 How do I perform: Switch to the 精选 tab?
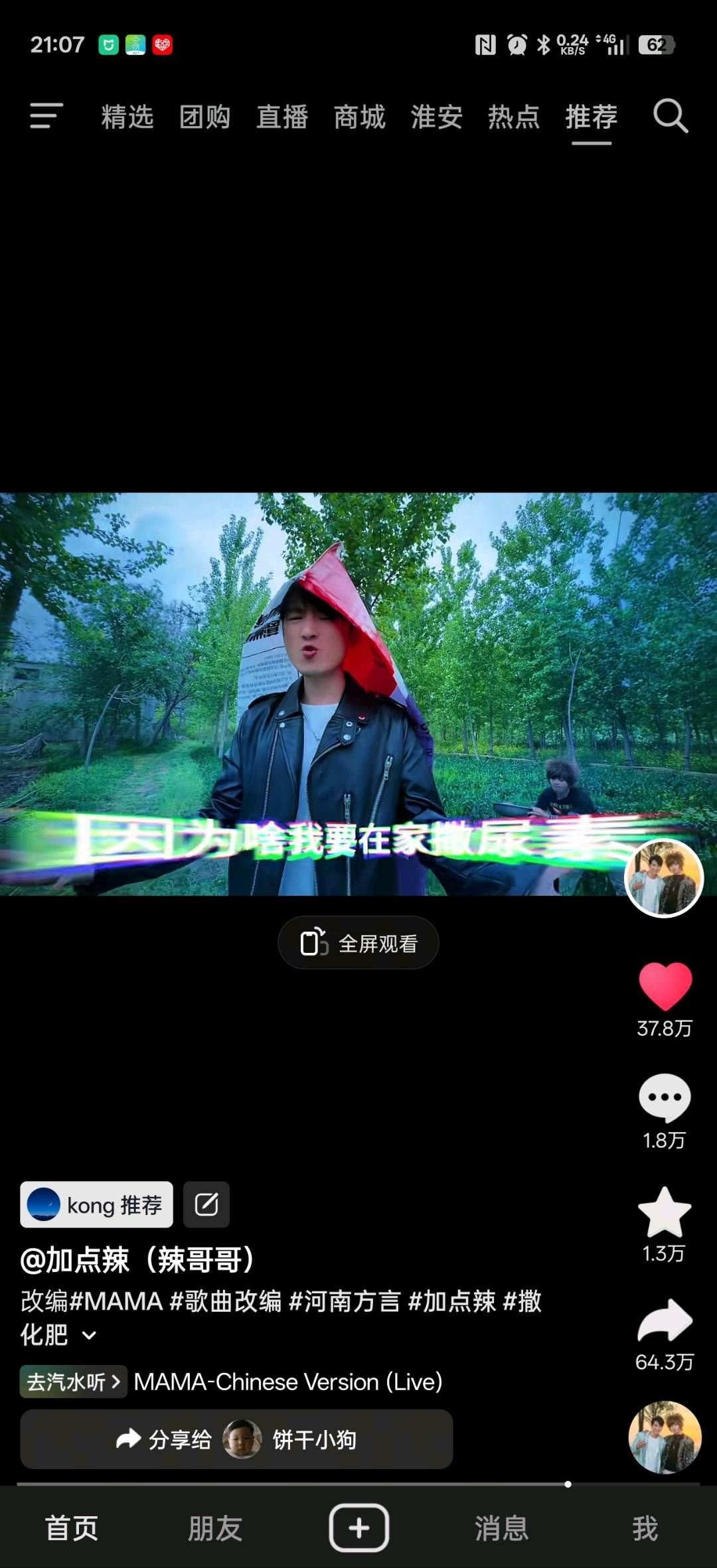[127, 117]
